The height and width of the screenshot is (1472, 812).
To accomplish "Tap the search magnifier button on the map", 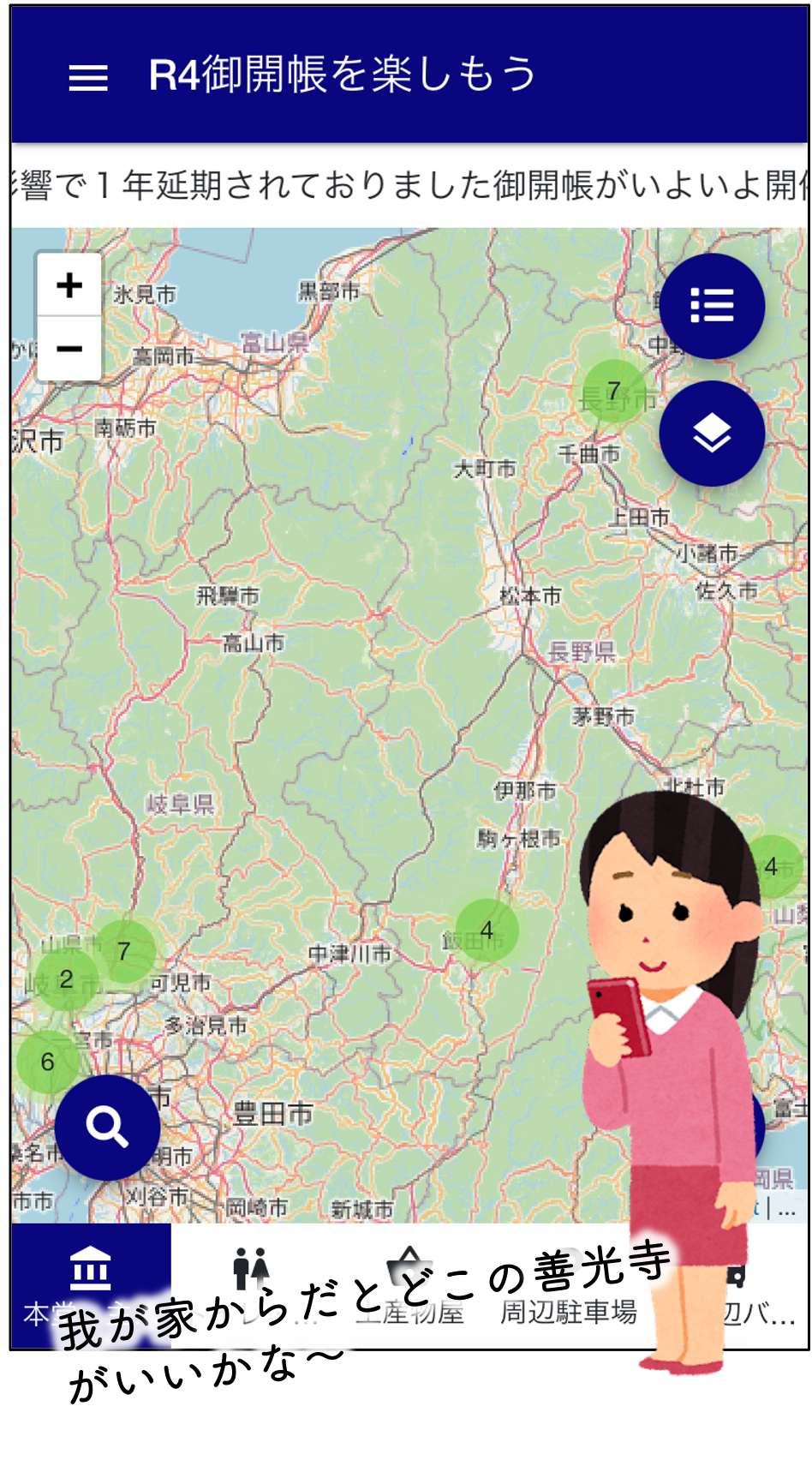I will 108,1125.
